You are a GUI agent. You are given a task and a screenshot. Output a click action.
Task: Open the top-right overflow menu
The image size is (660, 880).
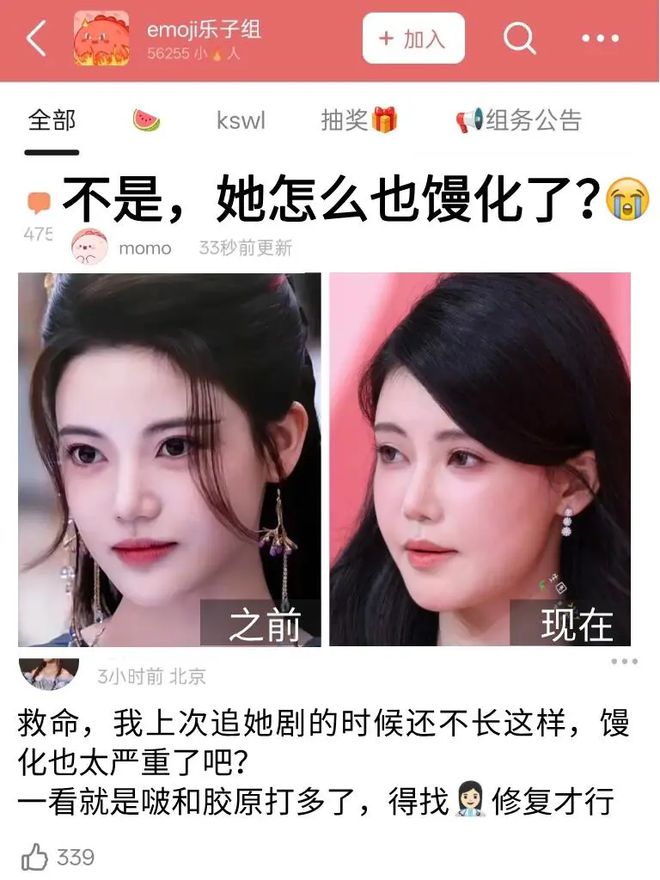pos(600,39)
